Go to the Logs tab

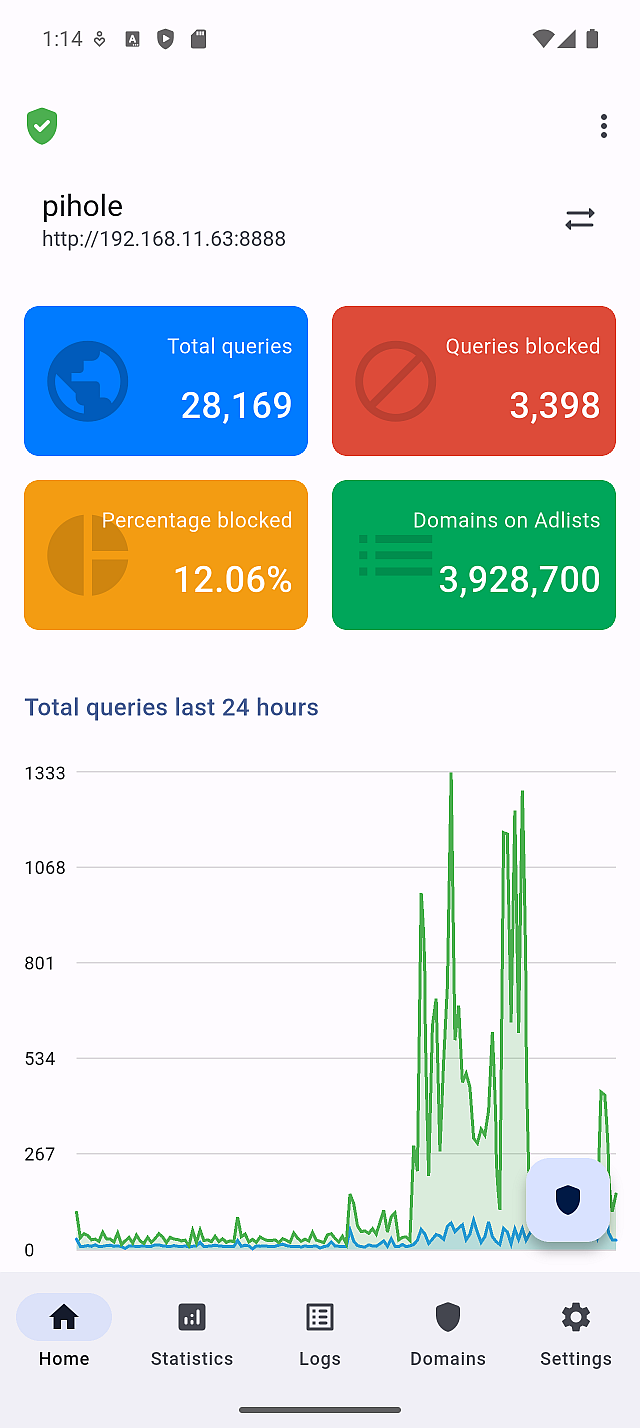pos(320,1334)
